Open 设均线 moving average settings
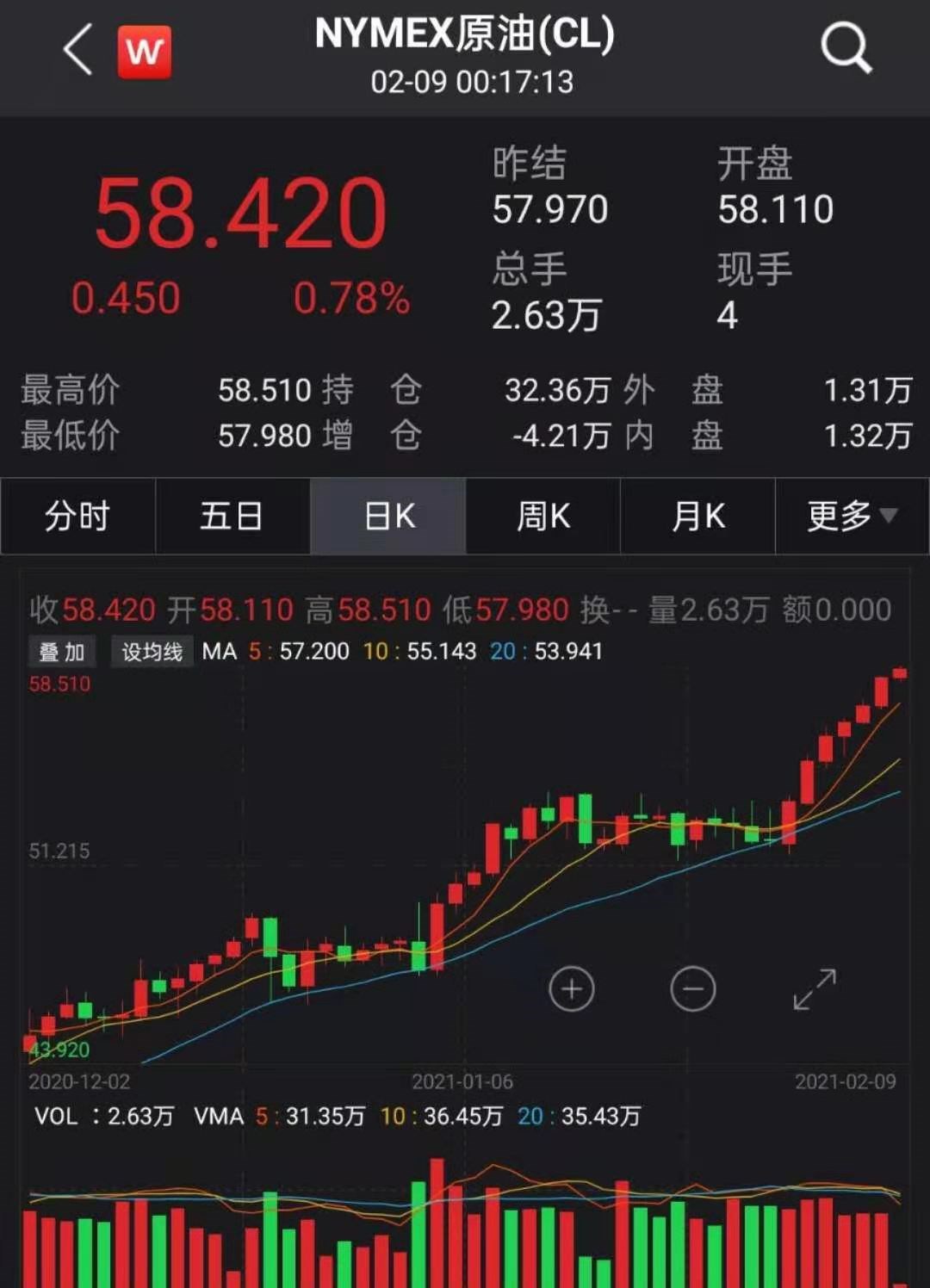The image size is (930, 1288). [152, 652]
